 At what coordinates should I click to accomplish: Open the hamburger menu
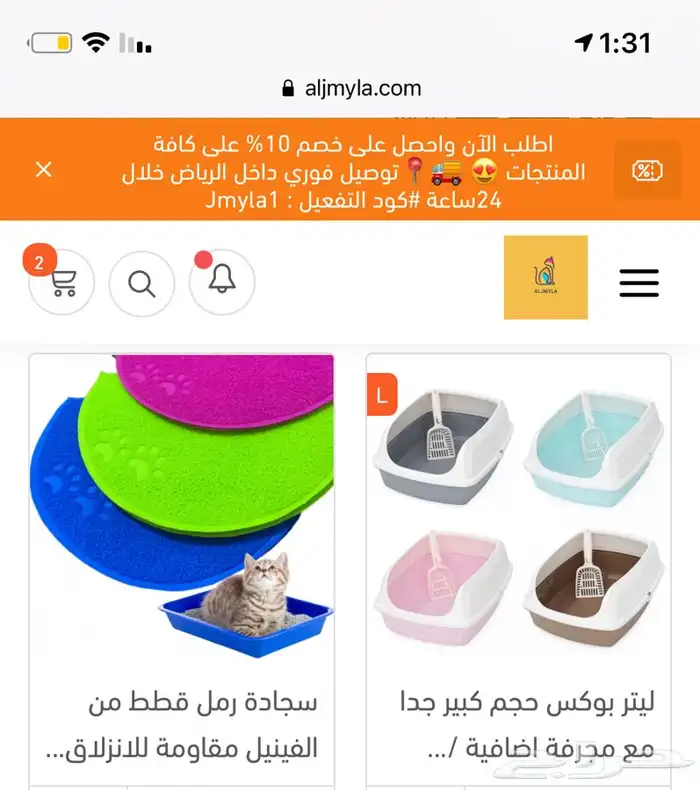[x=638, y=283]
